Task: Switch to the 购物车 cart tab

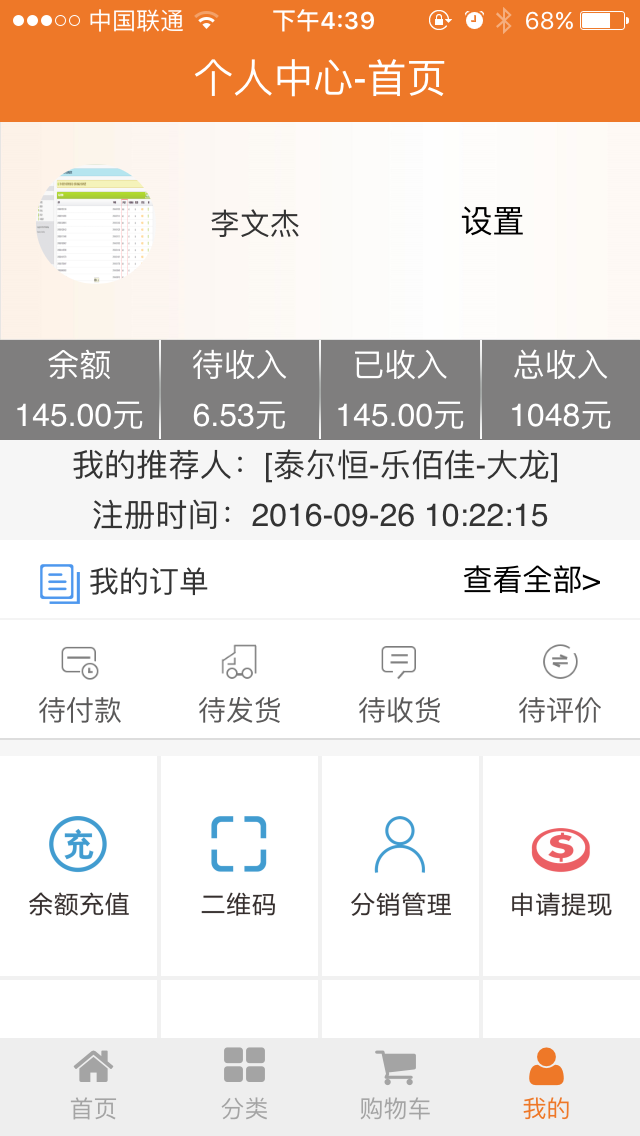Action: [395, 1085]
